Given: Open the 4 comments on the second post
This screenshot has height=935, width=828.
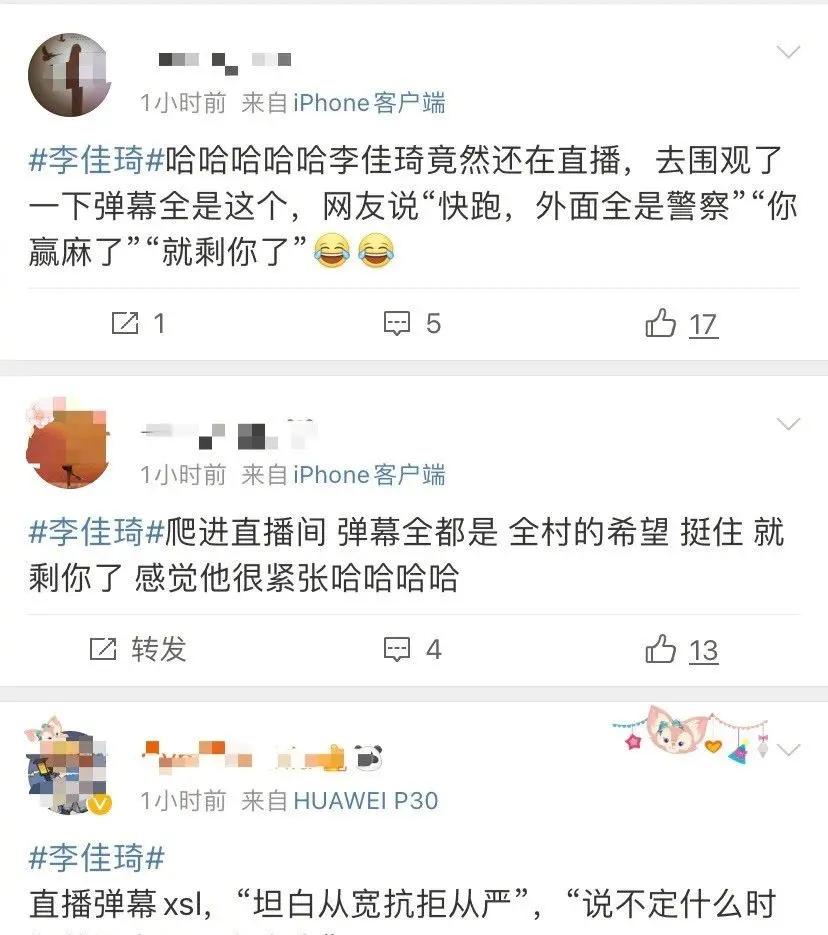Looking at the screenshot, I should click(x=412, y=650).
